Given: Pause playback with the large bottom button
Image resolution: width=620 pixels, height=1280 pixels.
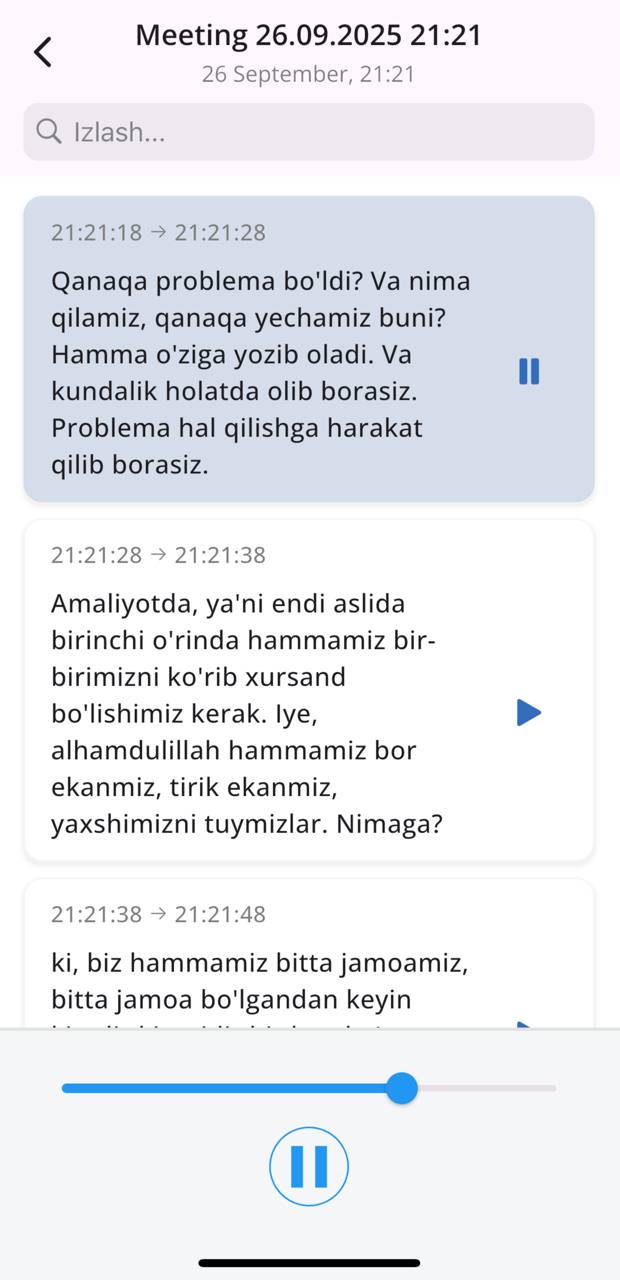Looking at the screenshot, I should pos(309,1166).
